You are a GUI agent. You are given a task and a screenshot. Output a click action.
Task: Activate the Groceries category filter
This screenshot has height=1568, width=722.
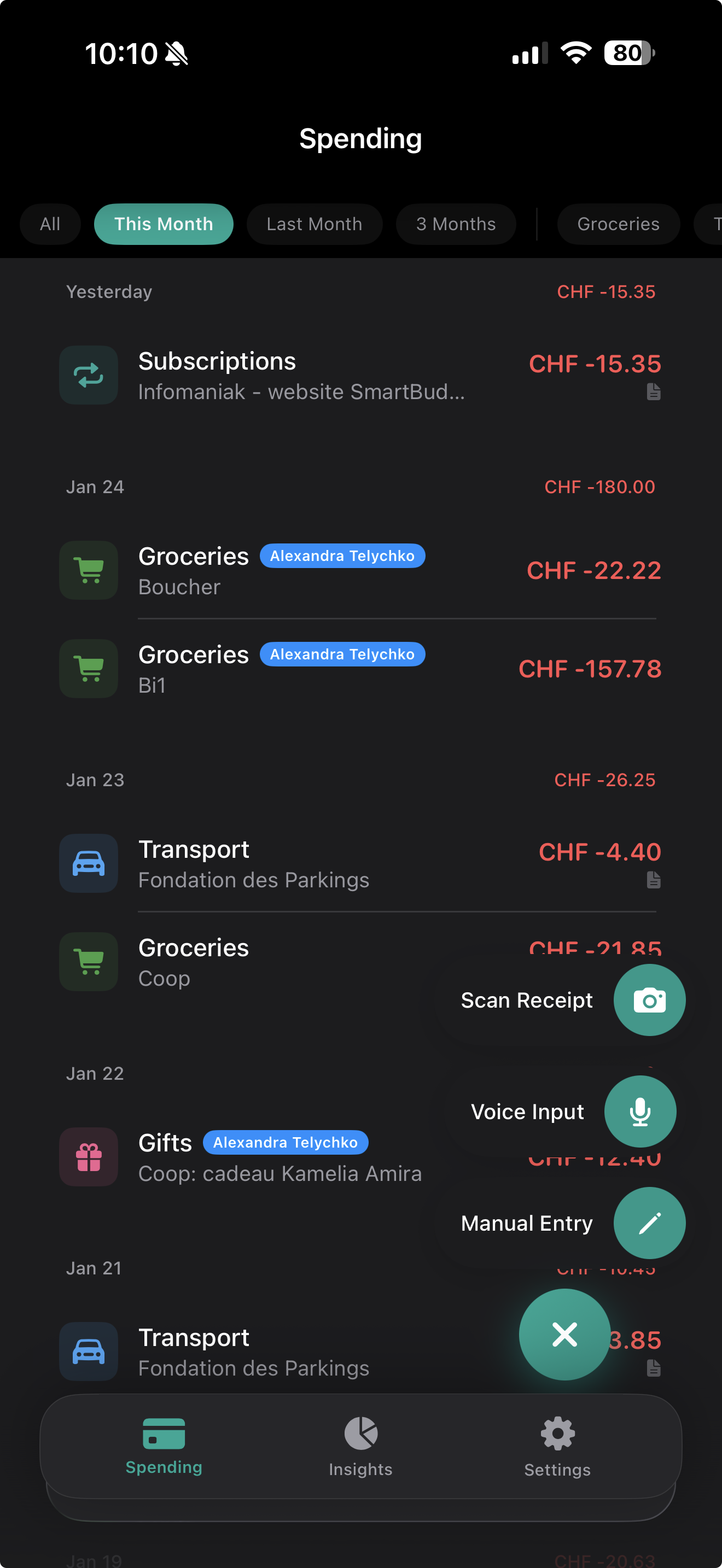pyautogui.click(x=618, y=224)
